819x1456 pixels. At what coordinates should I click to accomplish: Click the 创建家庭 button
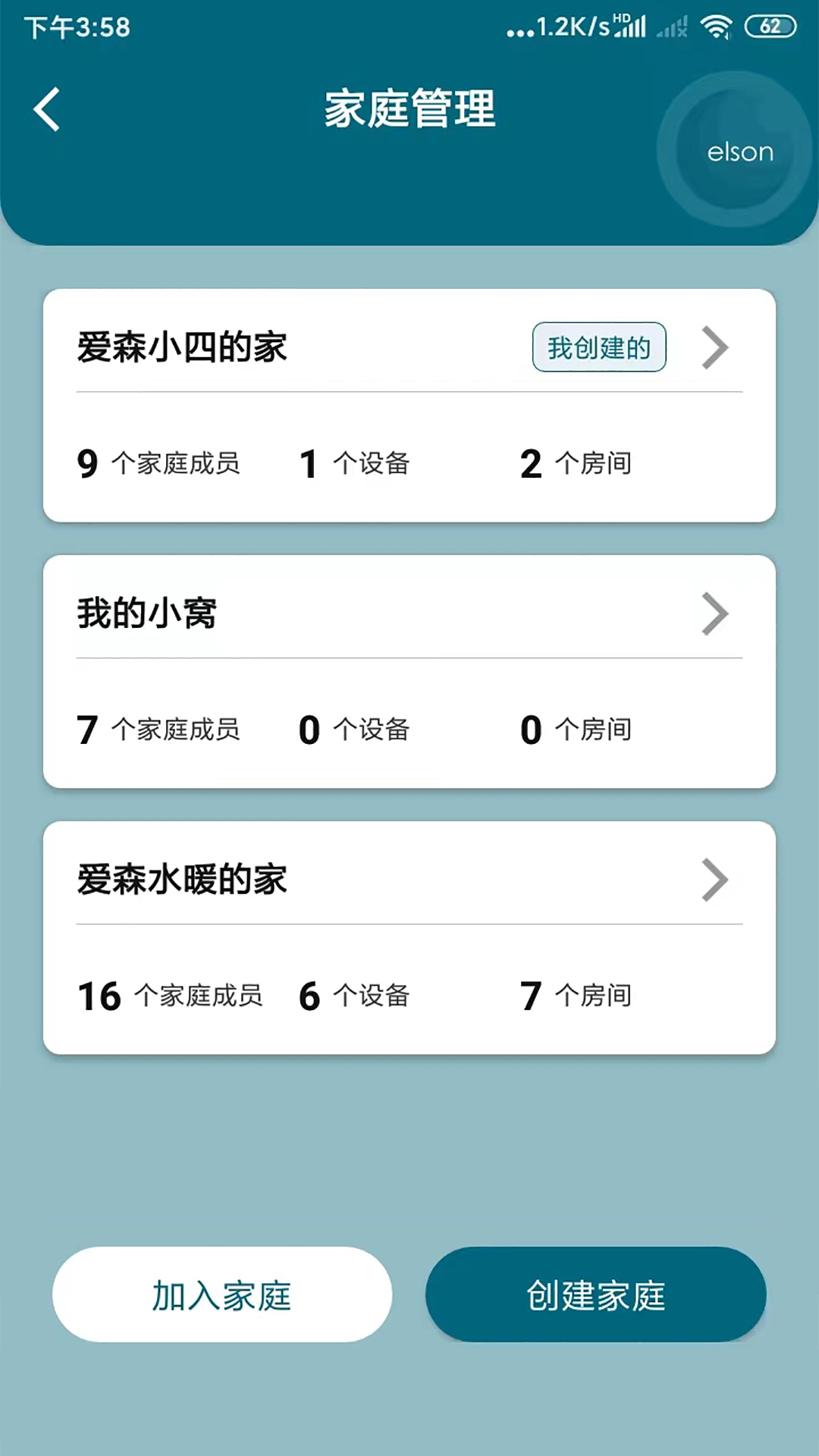[596, 1295]
